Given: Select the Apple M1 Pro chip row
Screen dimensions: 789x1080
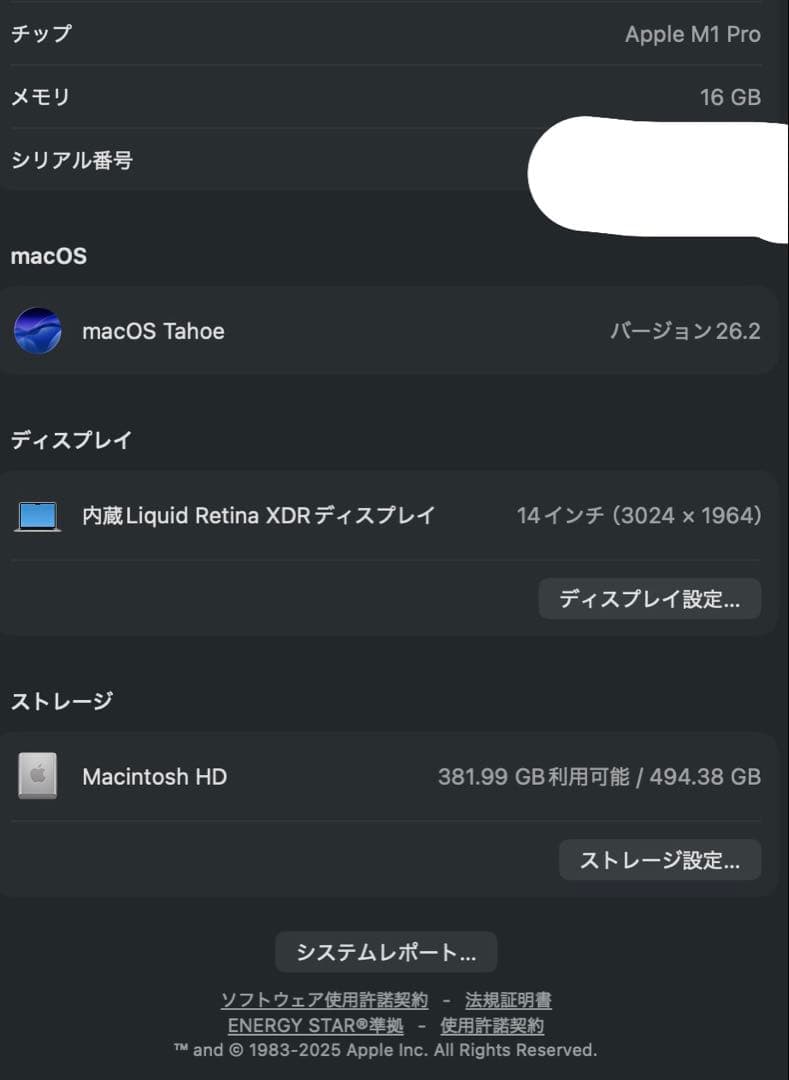Looking at the screenshot, I should pos(394,34).
